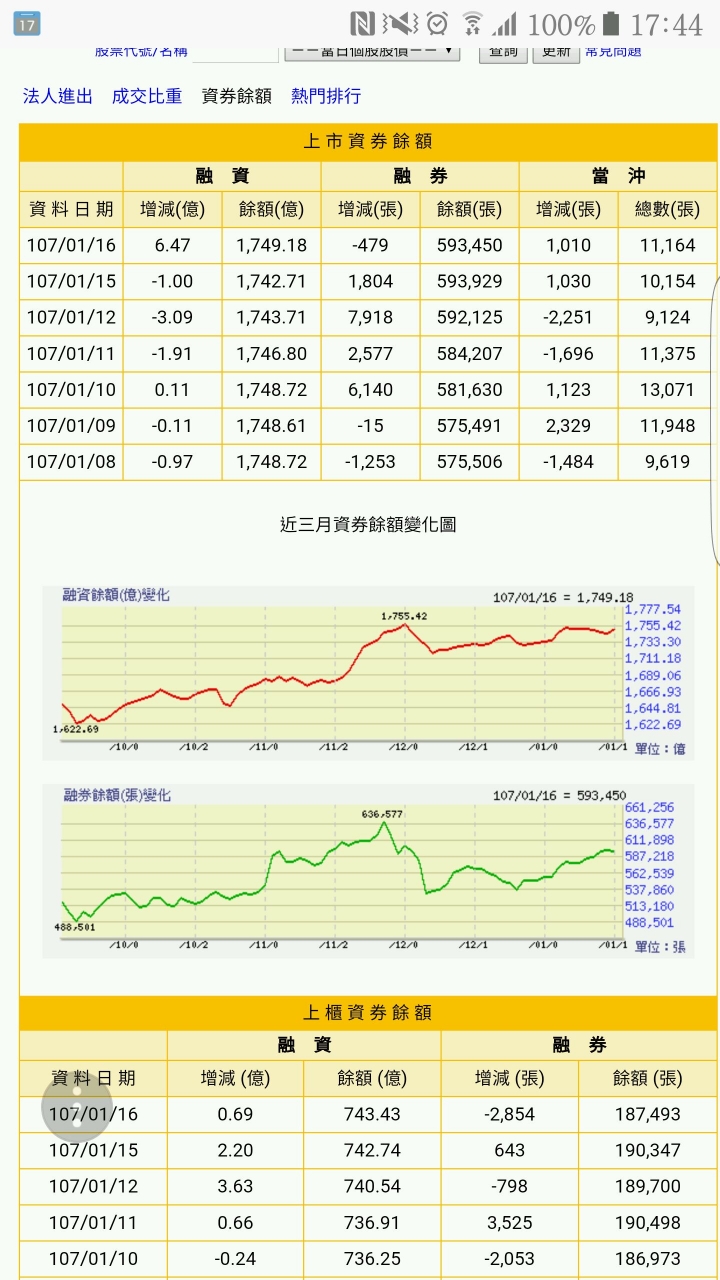Open the 常見問題 FAQ link
This screenshot has height=1280, width=720.
613,51
